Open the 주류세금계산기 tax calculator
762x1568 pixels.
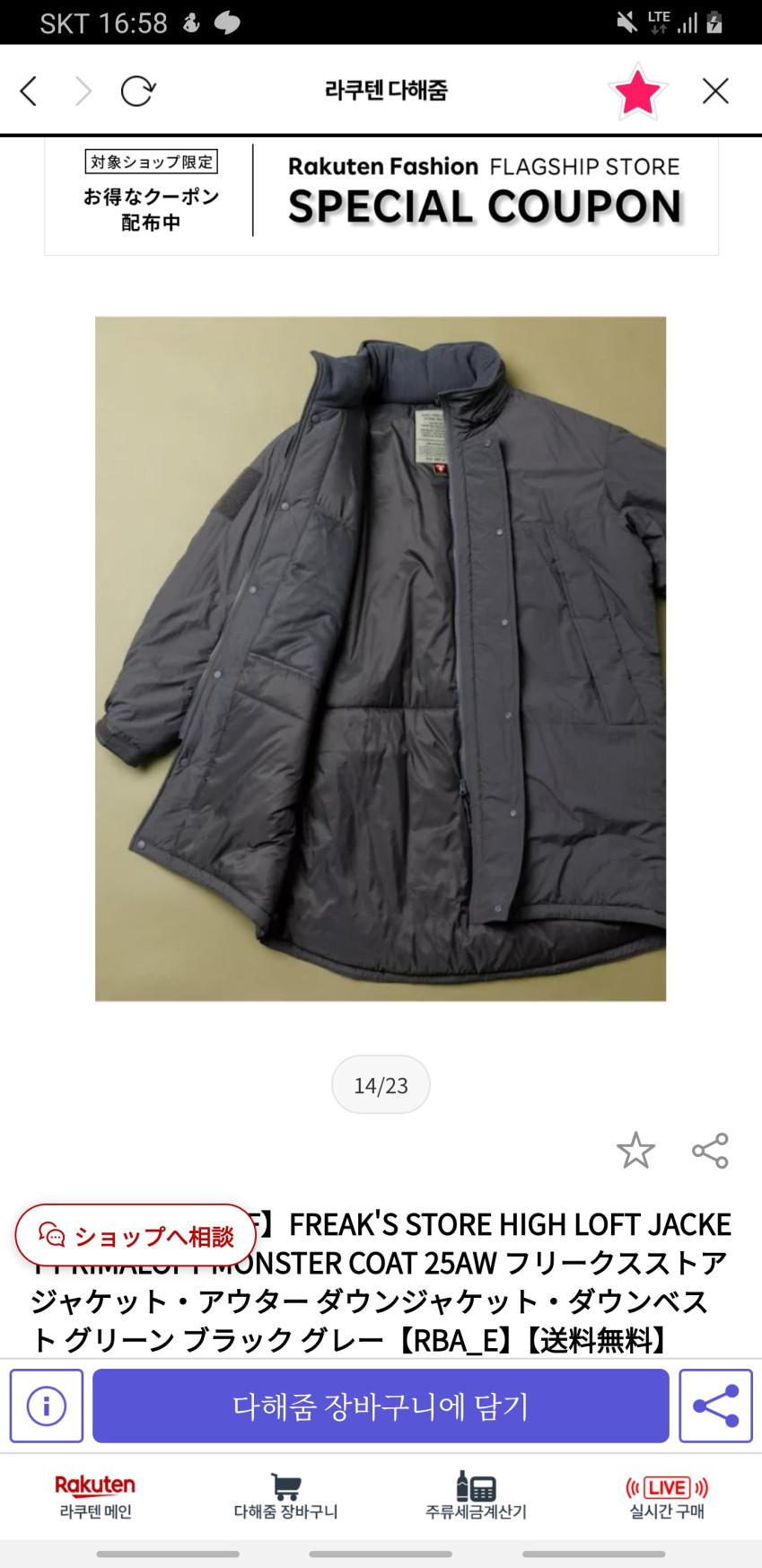476,1497
